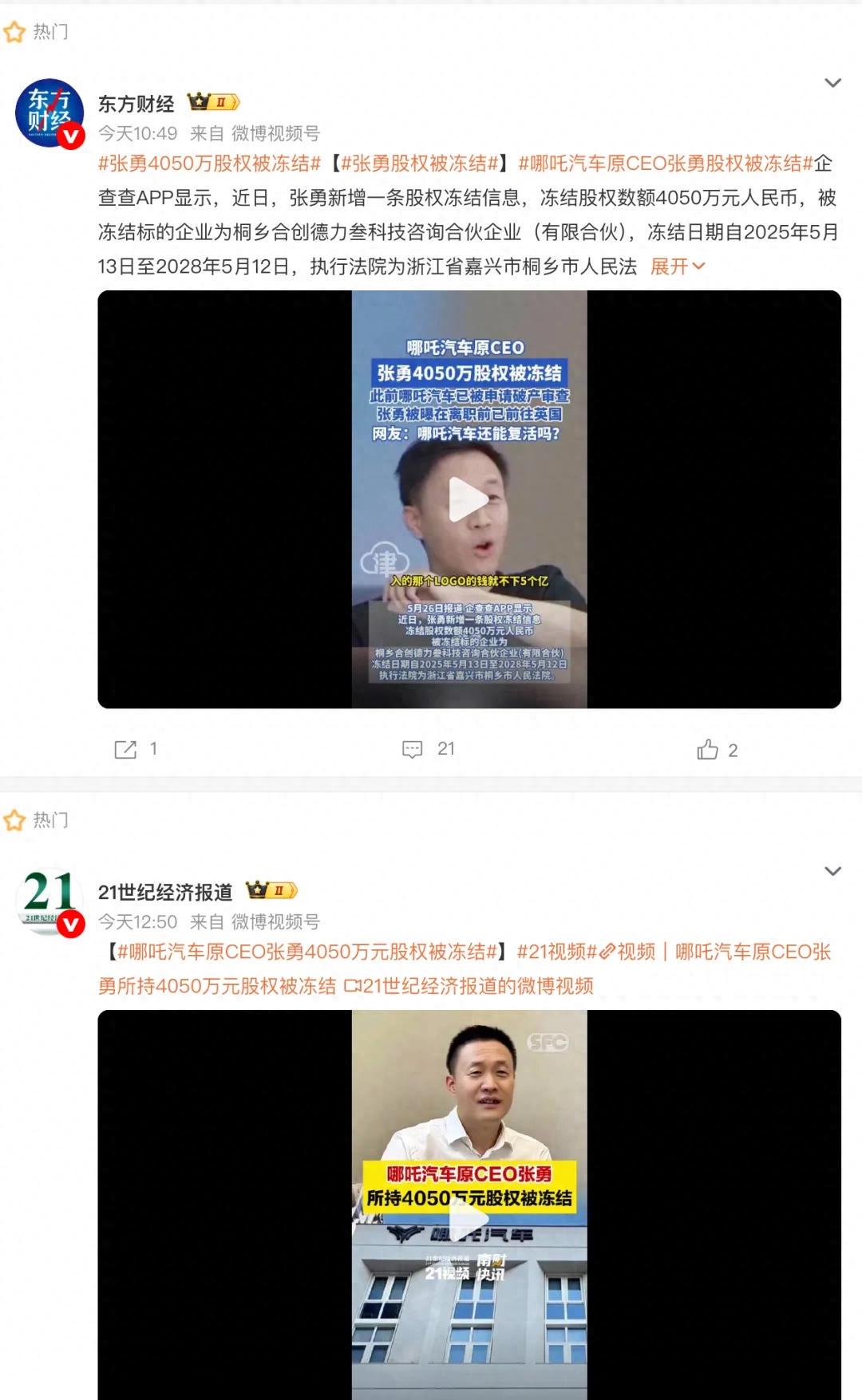Open 东方财经 profile avatar
The height and width of the screenshot is (1400, 862).
49,112
